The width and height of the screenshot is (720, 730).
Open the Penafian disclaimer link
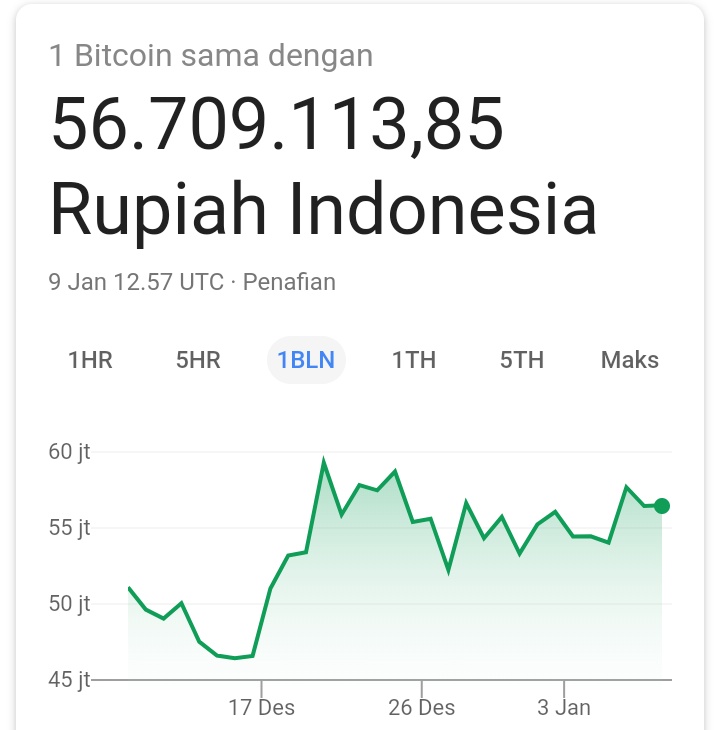(x=289, y=282)
